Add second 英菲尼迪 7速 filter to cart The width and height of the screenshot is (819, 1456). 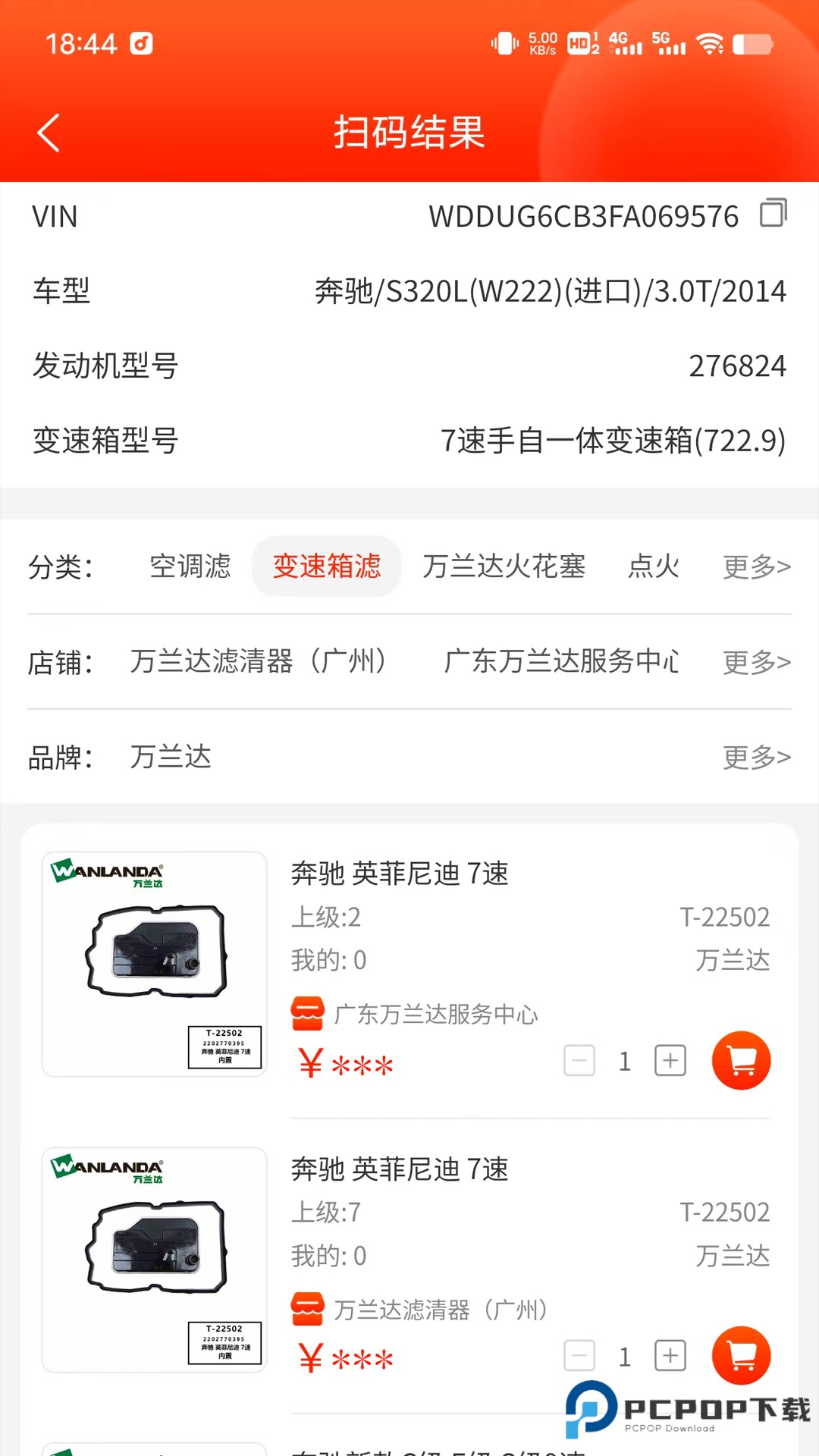tap(741, 1355)
